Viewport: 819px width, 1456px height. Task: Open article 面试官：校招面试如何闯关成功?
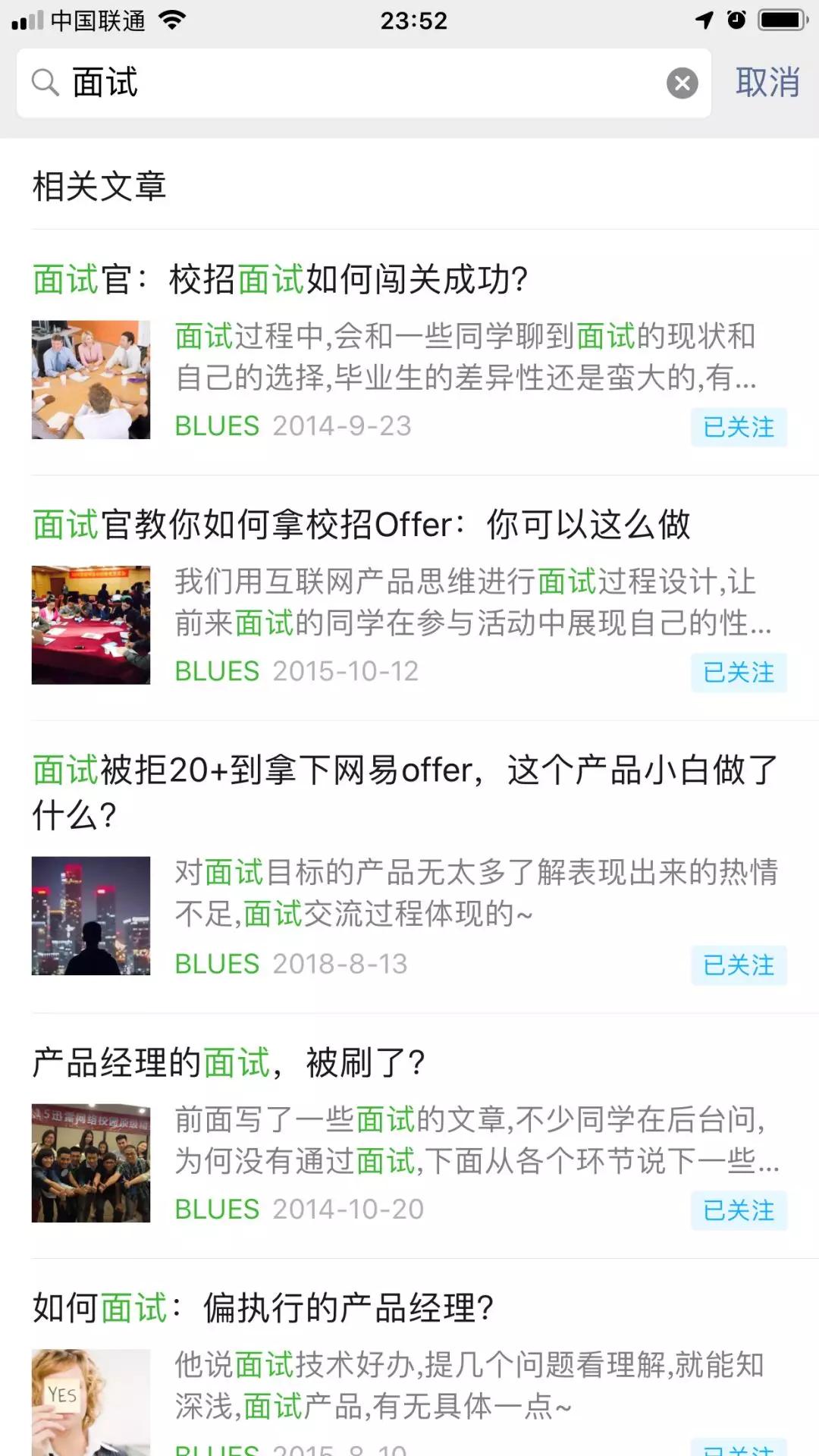click(281, 280)
